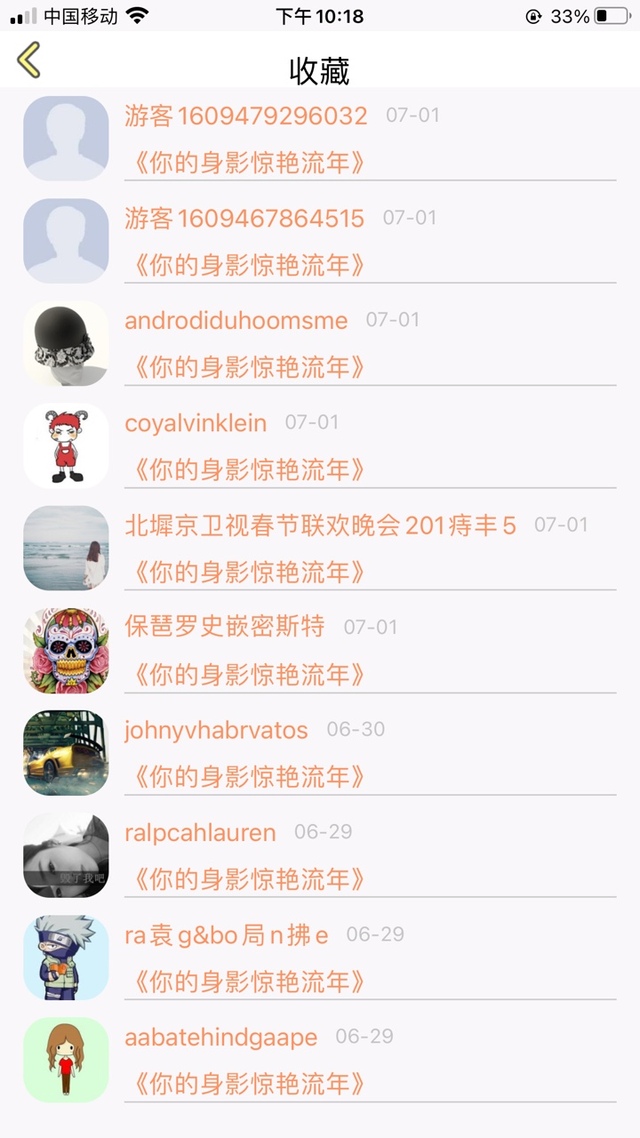Go back using the yellow arrow

click(29, 60)
